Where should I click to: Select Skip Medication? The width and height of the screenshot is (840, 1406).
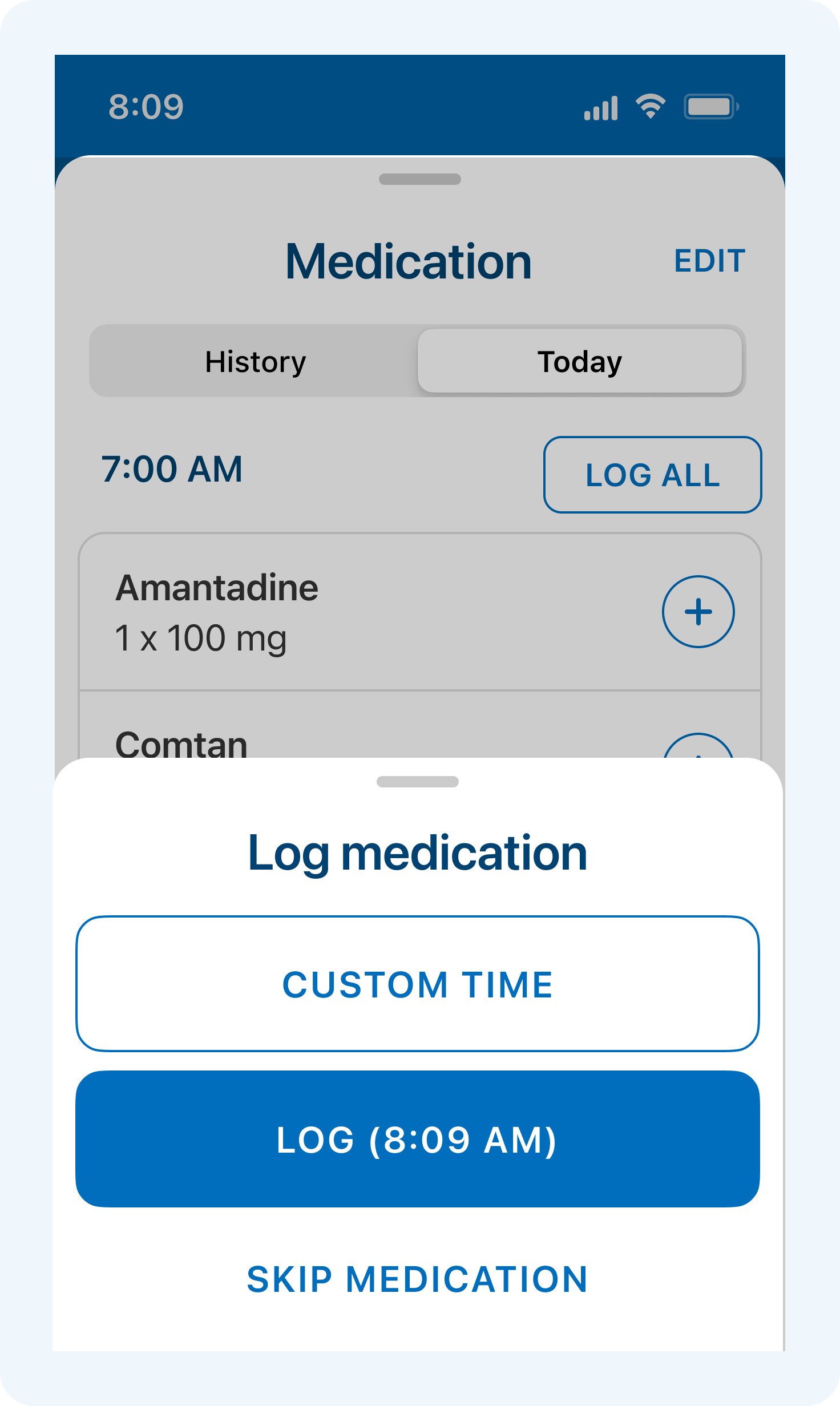pos(418,1279)
